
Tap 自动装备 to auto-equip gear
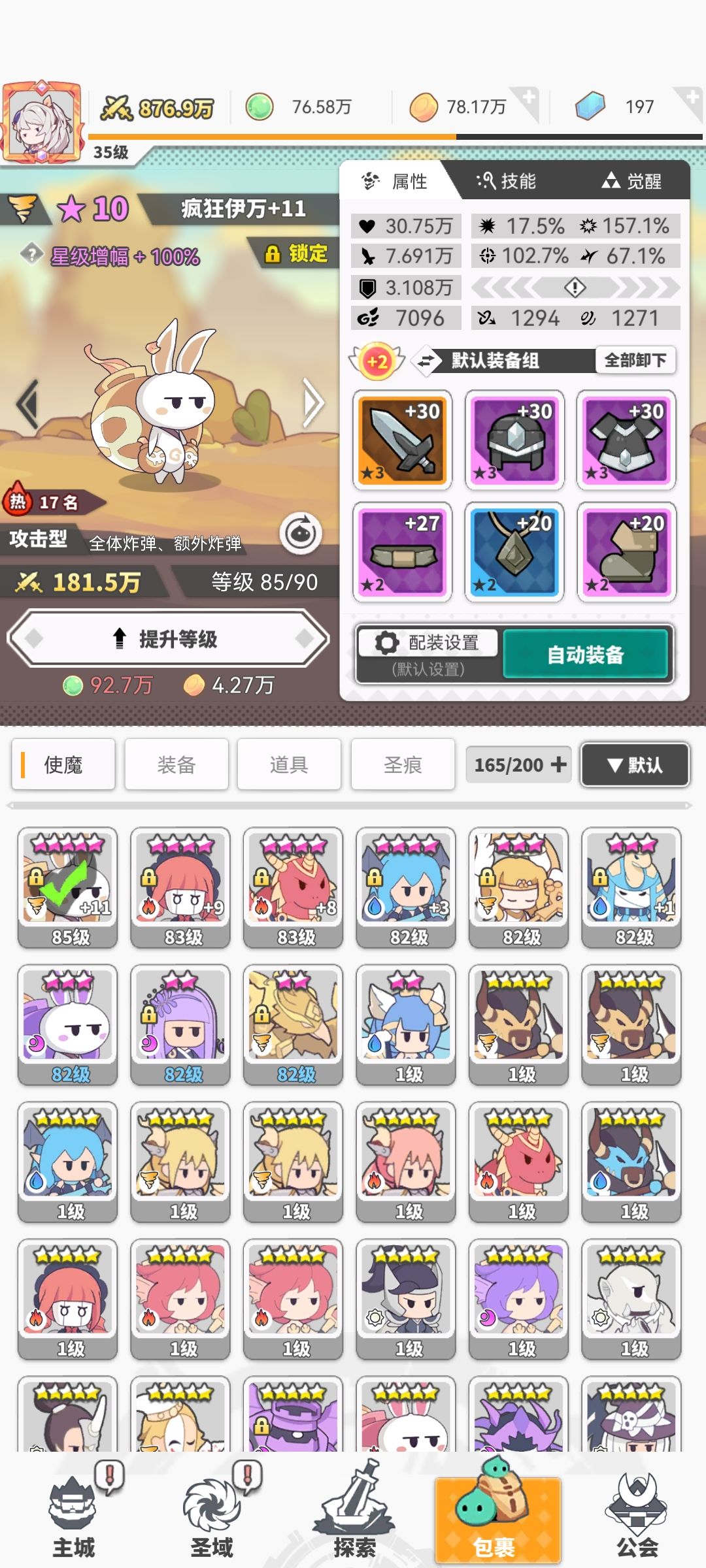(586, 654)
